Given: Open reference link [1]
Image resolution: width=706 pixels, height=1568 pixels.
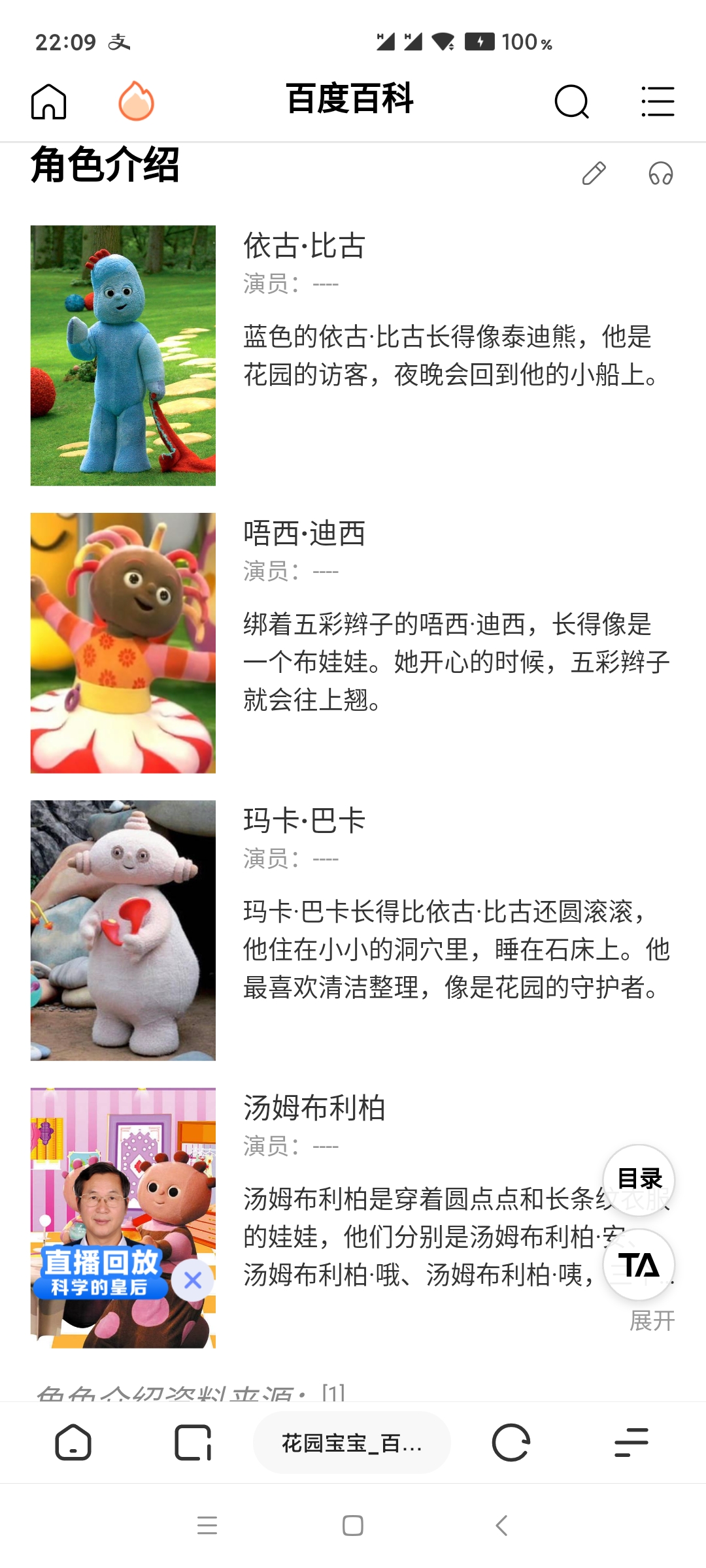Looking at the screenshot, I should (x=333, y=1393).
